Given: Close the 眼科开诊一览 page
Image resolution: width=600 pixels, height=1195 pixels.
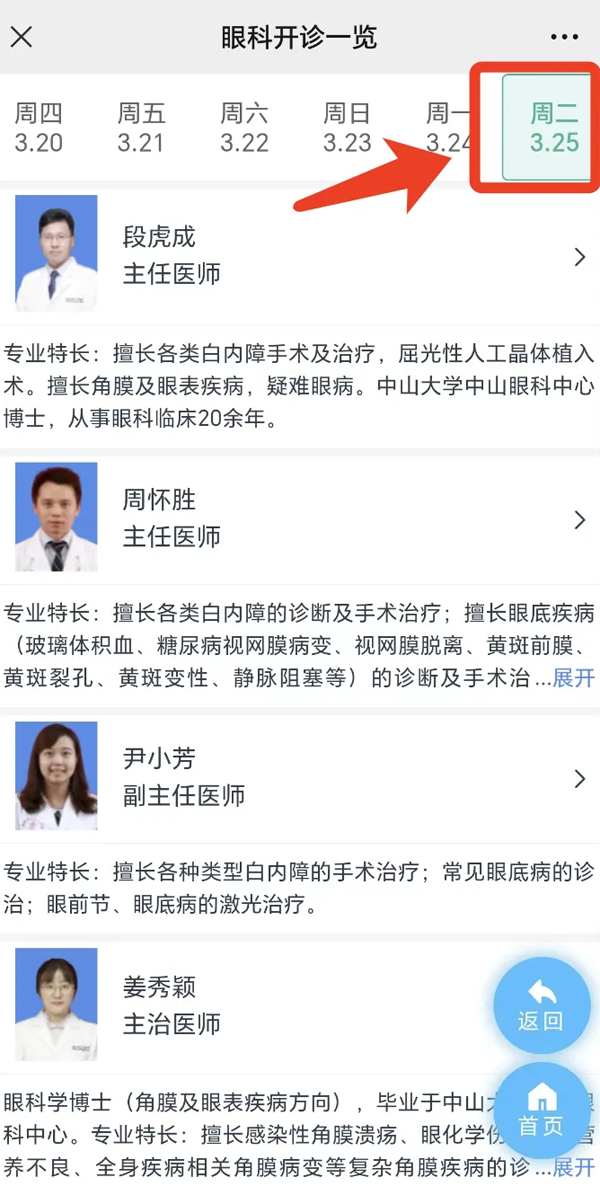Looking at the screenshot, I should tap(21, 38).
